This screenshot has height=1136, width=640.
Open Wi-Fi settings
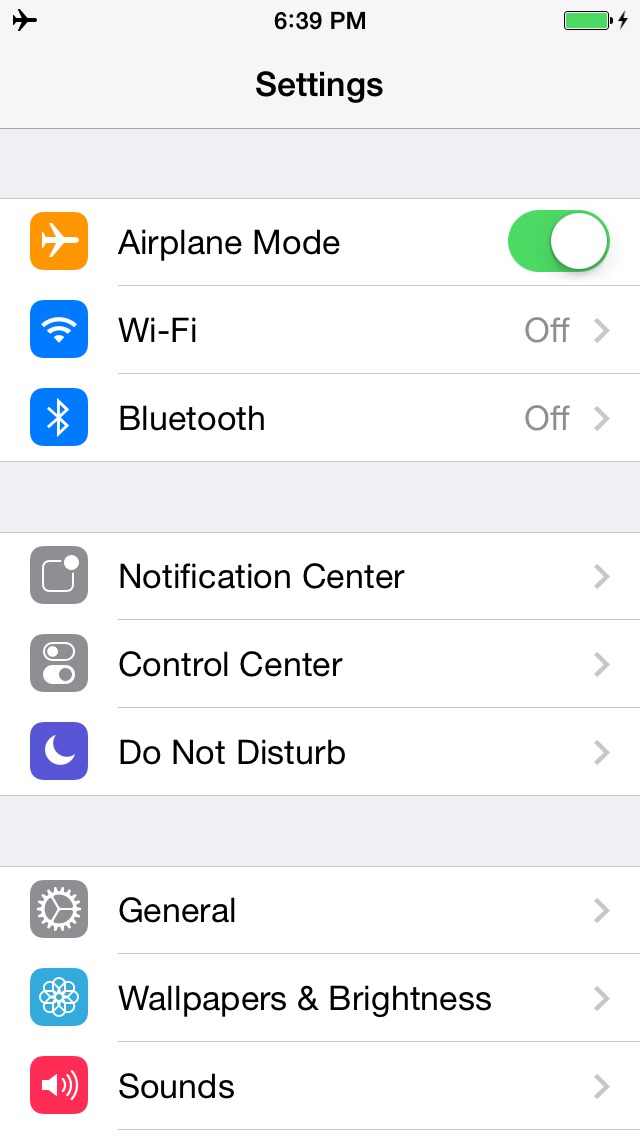pyautogui.click(x=320, y=330)
